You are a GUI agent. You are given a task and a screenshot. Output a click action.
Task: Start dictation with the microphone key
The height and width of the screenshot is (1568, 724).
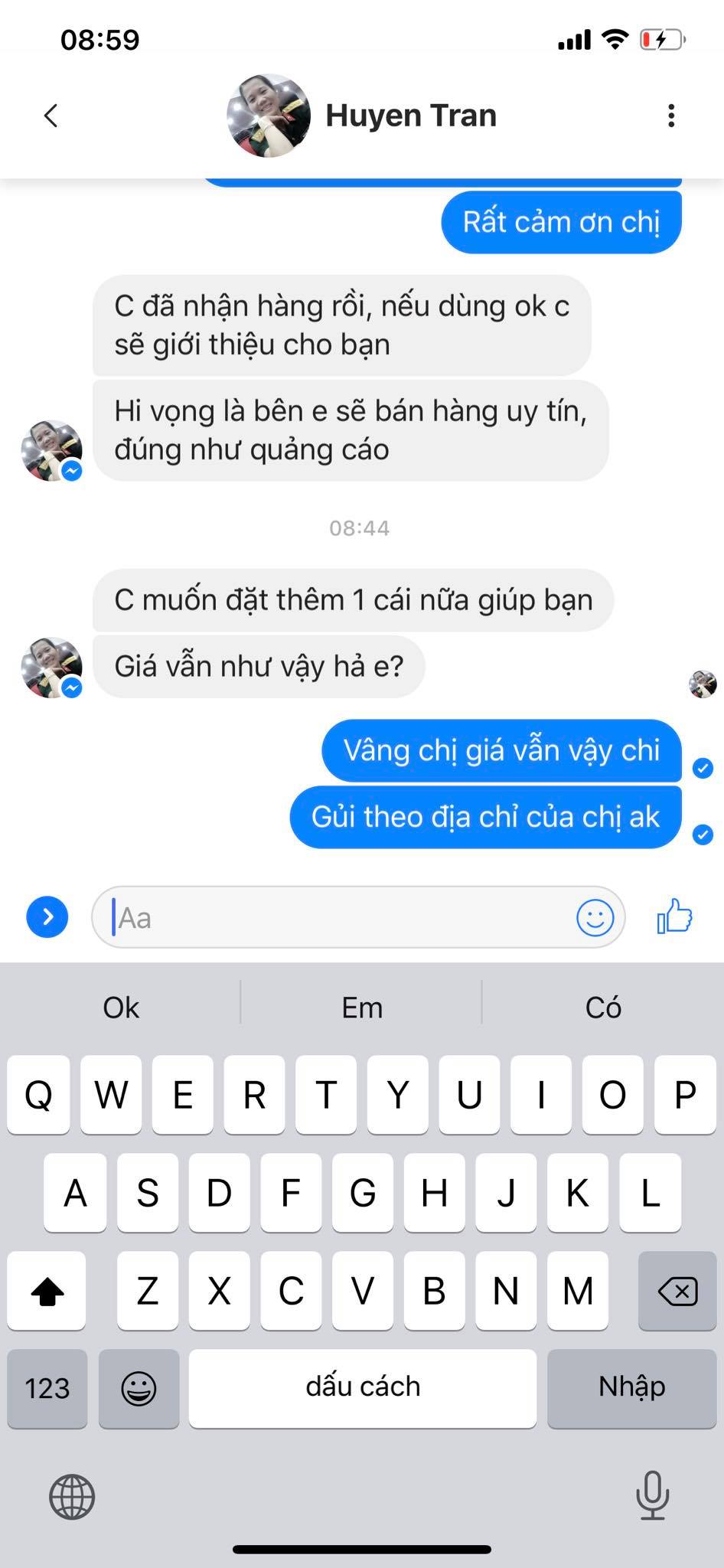tap(653, 1495)
